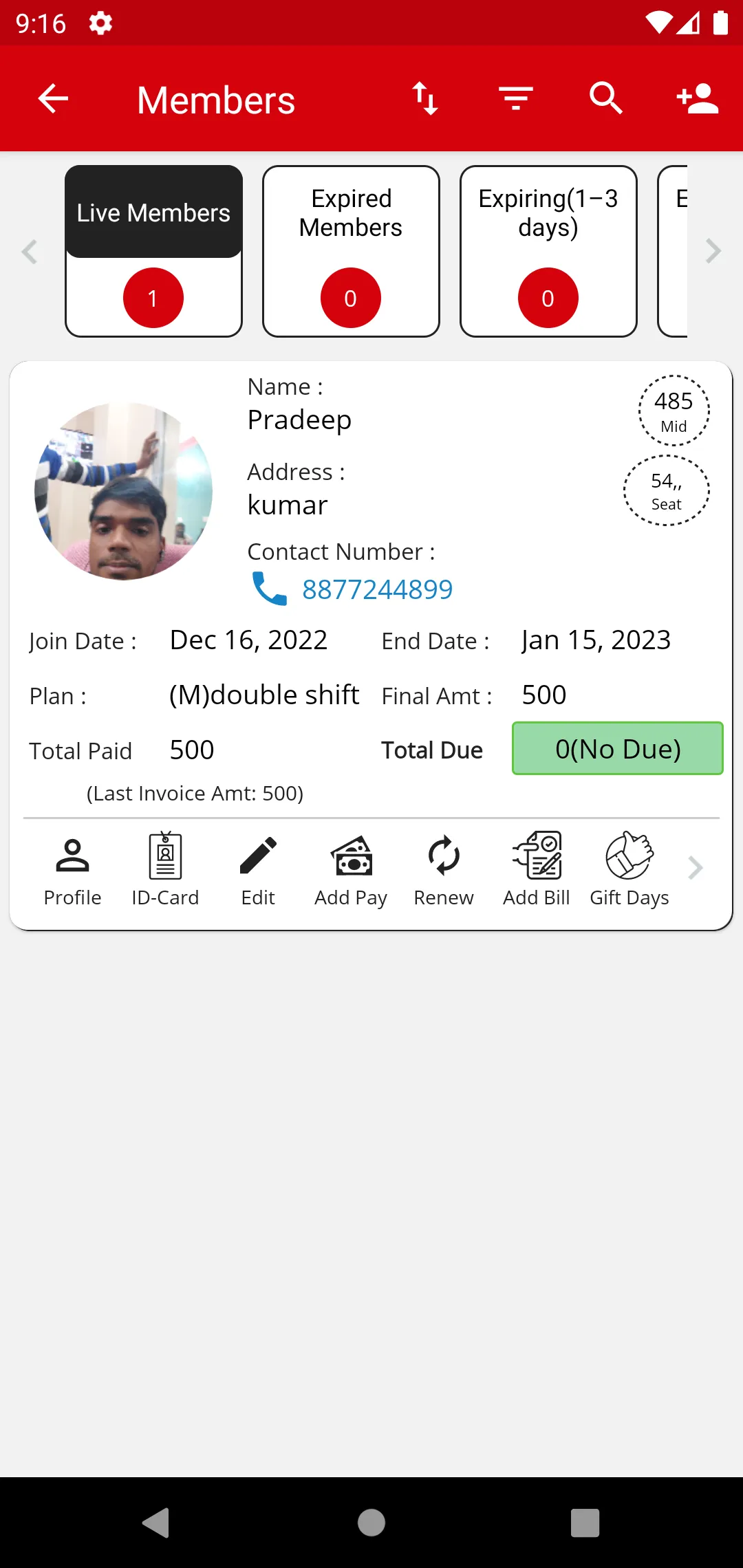Tap the phone icon to call Pradeep
Image resolution: width=743 pixels, height=1568 pixels.
[x=268, y=589]
